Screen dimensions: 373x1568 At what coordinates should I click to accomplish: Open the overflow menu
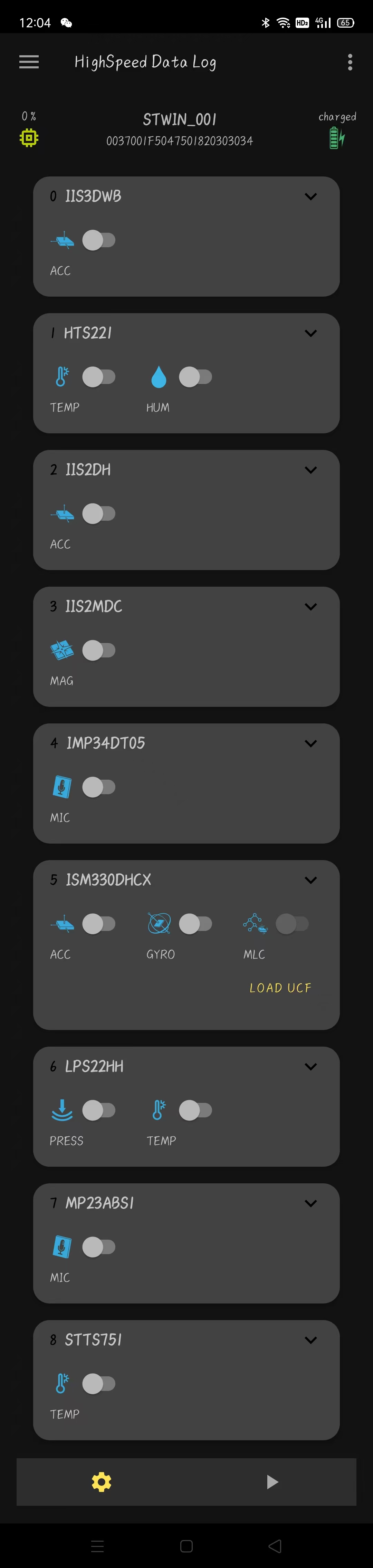(350, 62)
